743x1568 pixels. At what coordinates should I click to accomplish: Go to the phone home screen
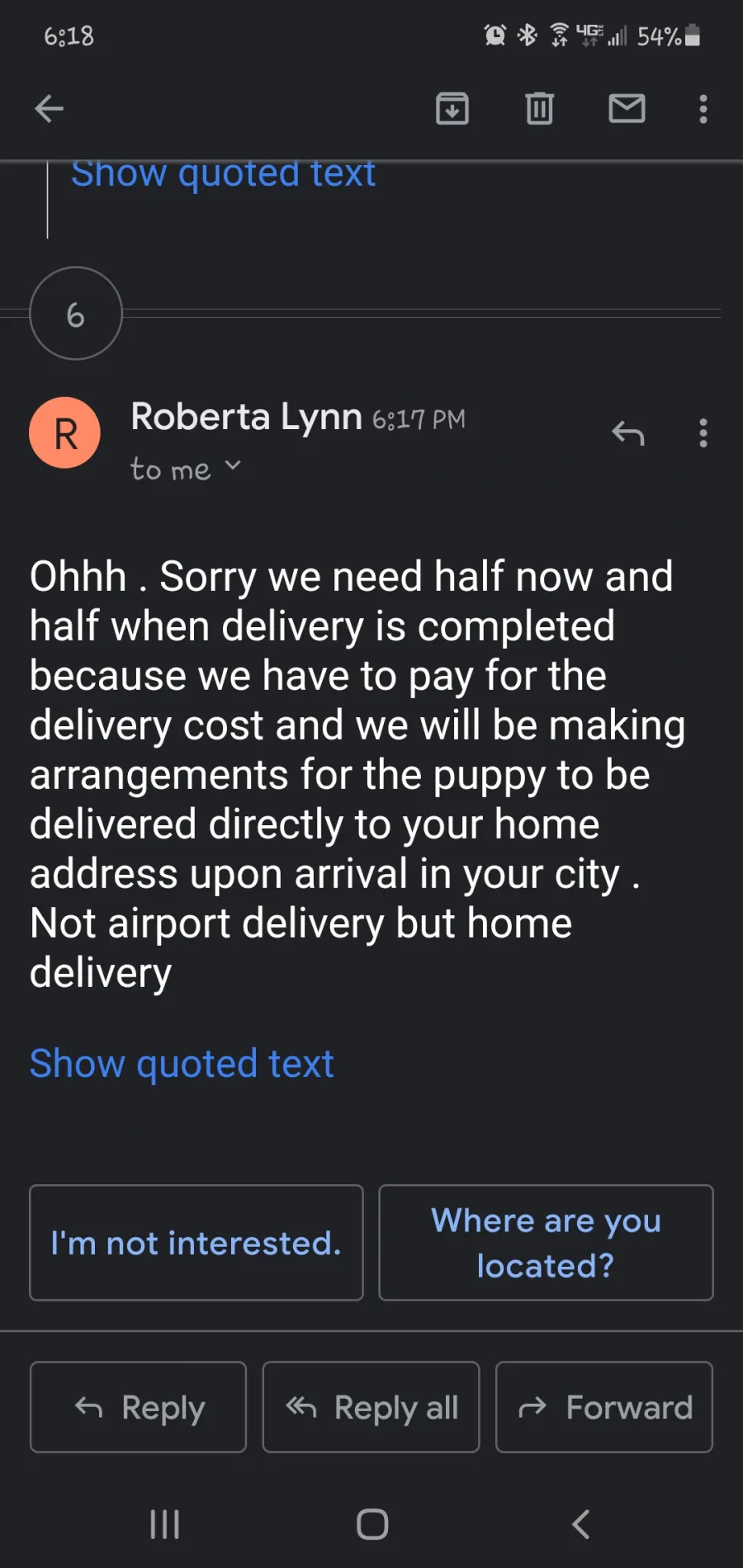(372, 1524)
